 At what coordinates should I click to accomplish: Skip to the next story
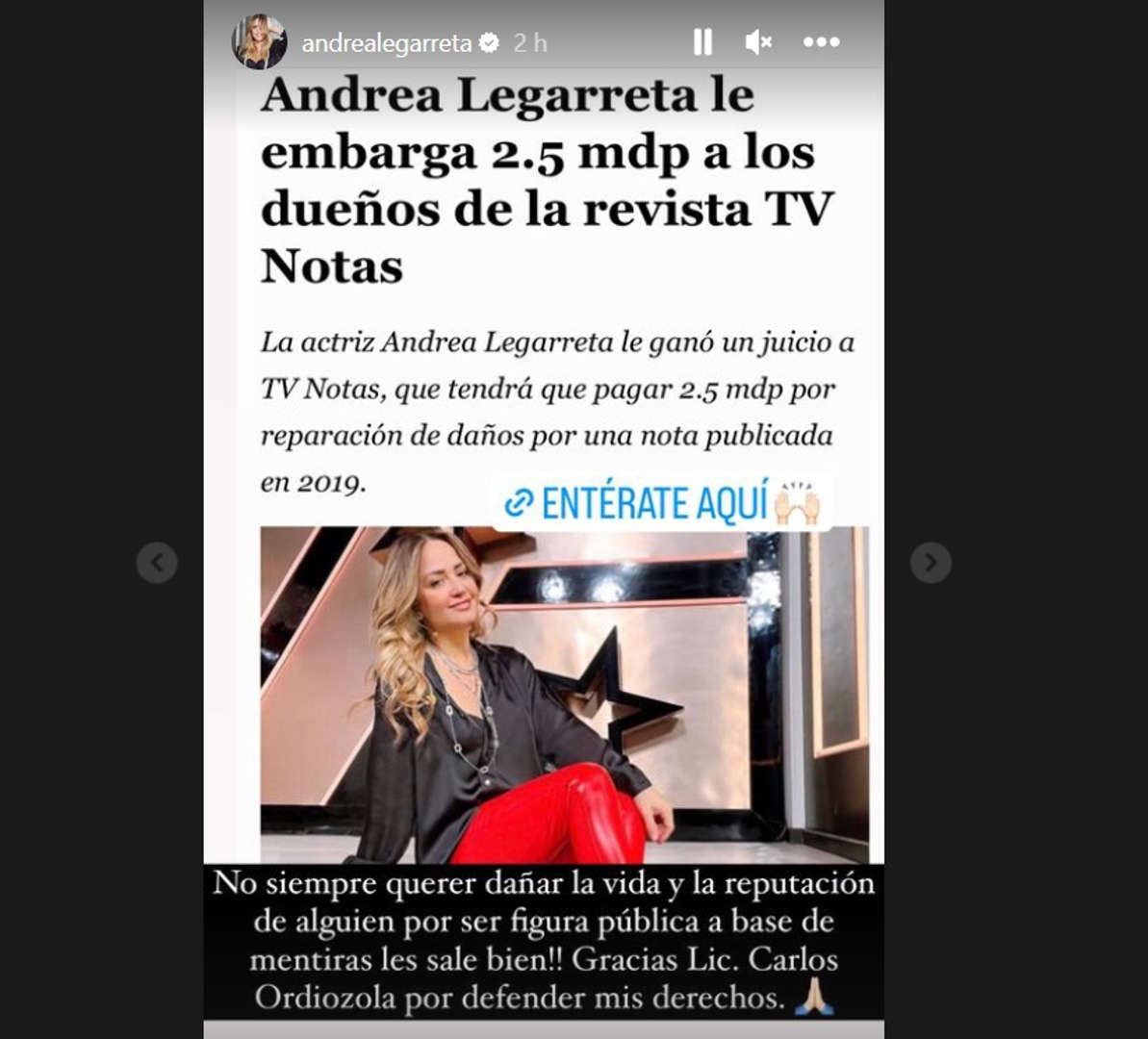(x=931, y=563)
